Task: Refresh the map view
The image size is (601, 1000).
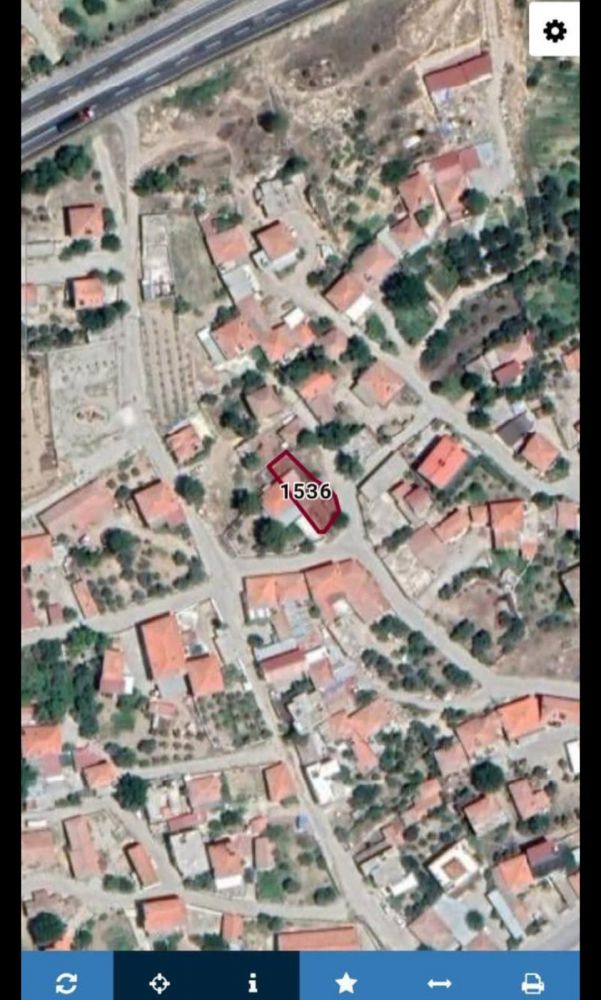Action: pos(66,983)
